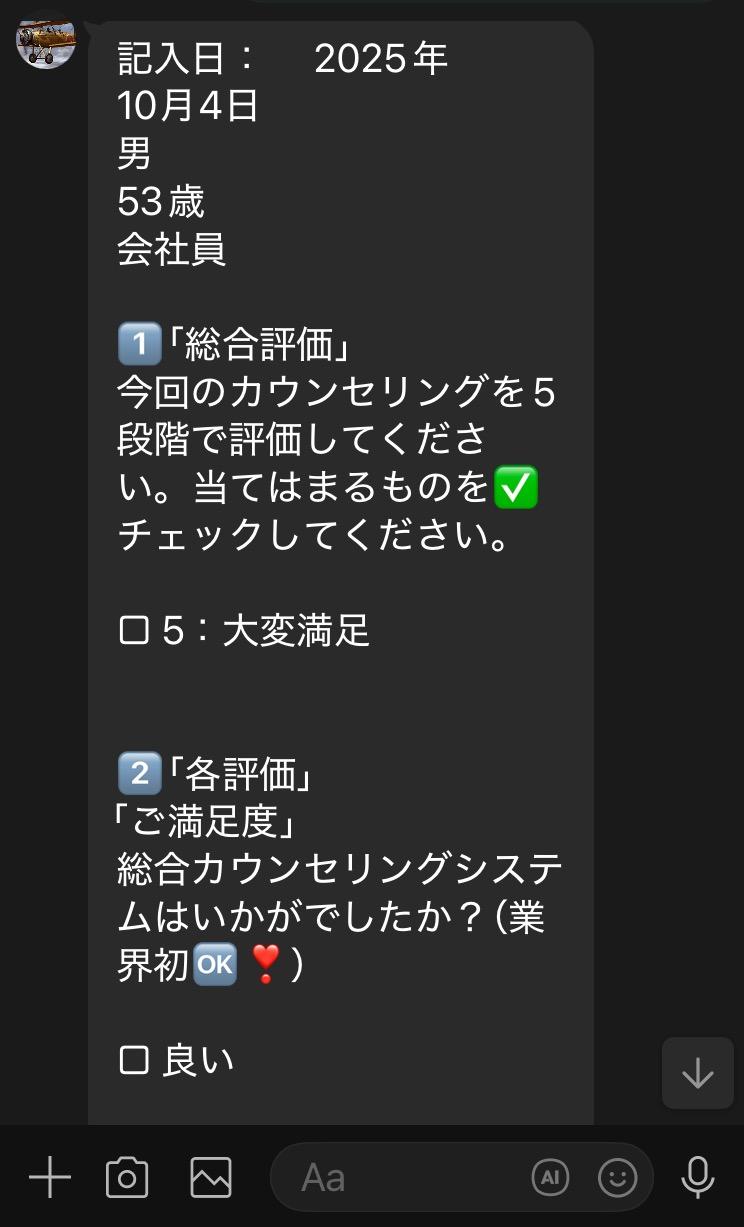Jump to the latest message
Image resolution: width=744 pixels, height=1227 pixels.
click(x=697, y=1073)
